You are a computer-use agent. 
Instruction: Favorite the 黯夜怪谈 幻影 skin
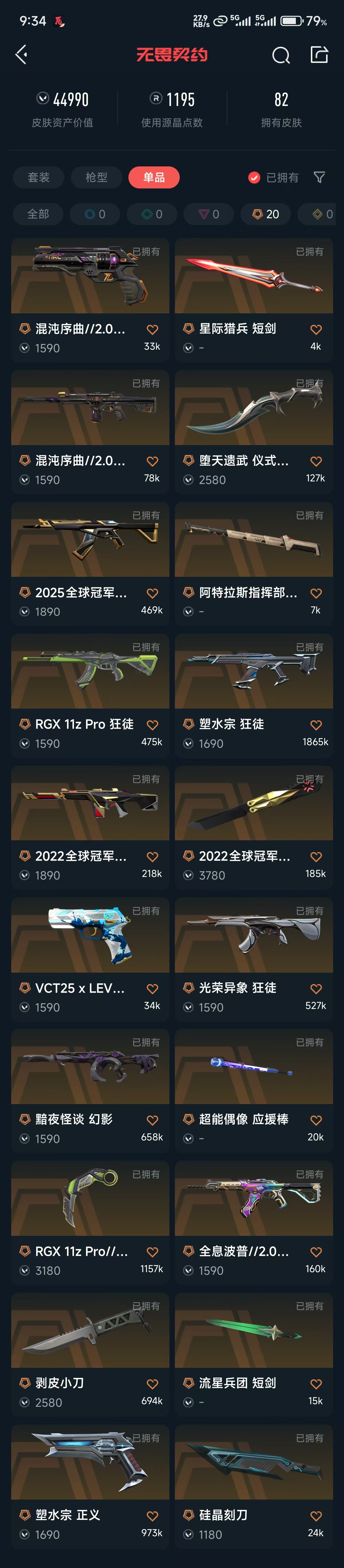click(x=152, y=1120)
